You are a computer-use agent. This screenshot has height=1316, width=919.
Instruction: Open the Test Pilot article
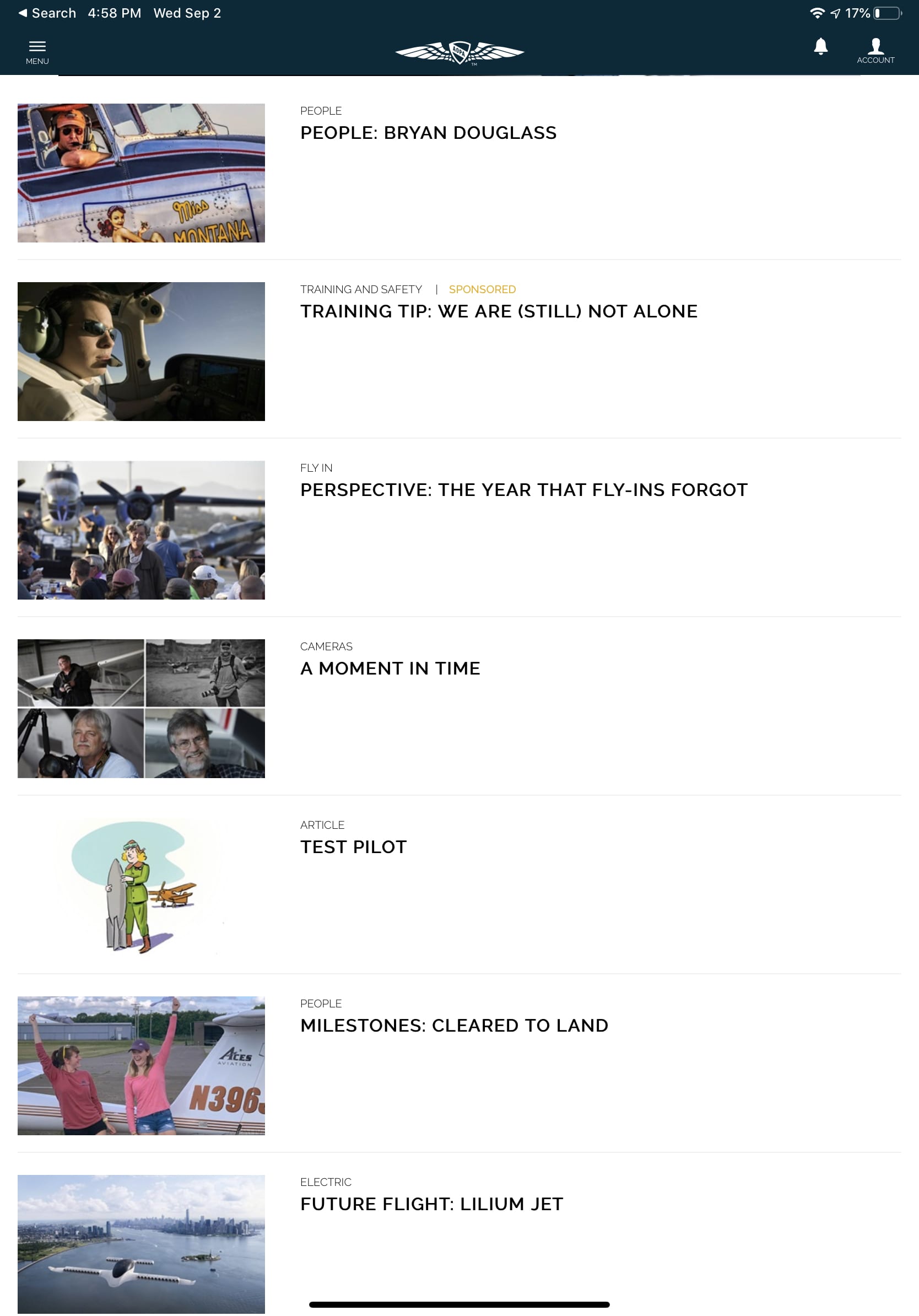(x=354, y=847)
